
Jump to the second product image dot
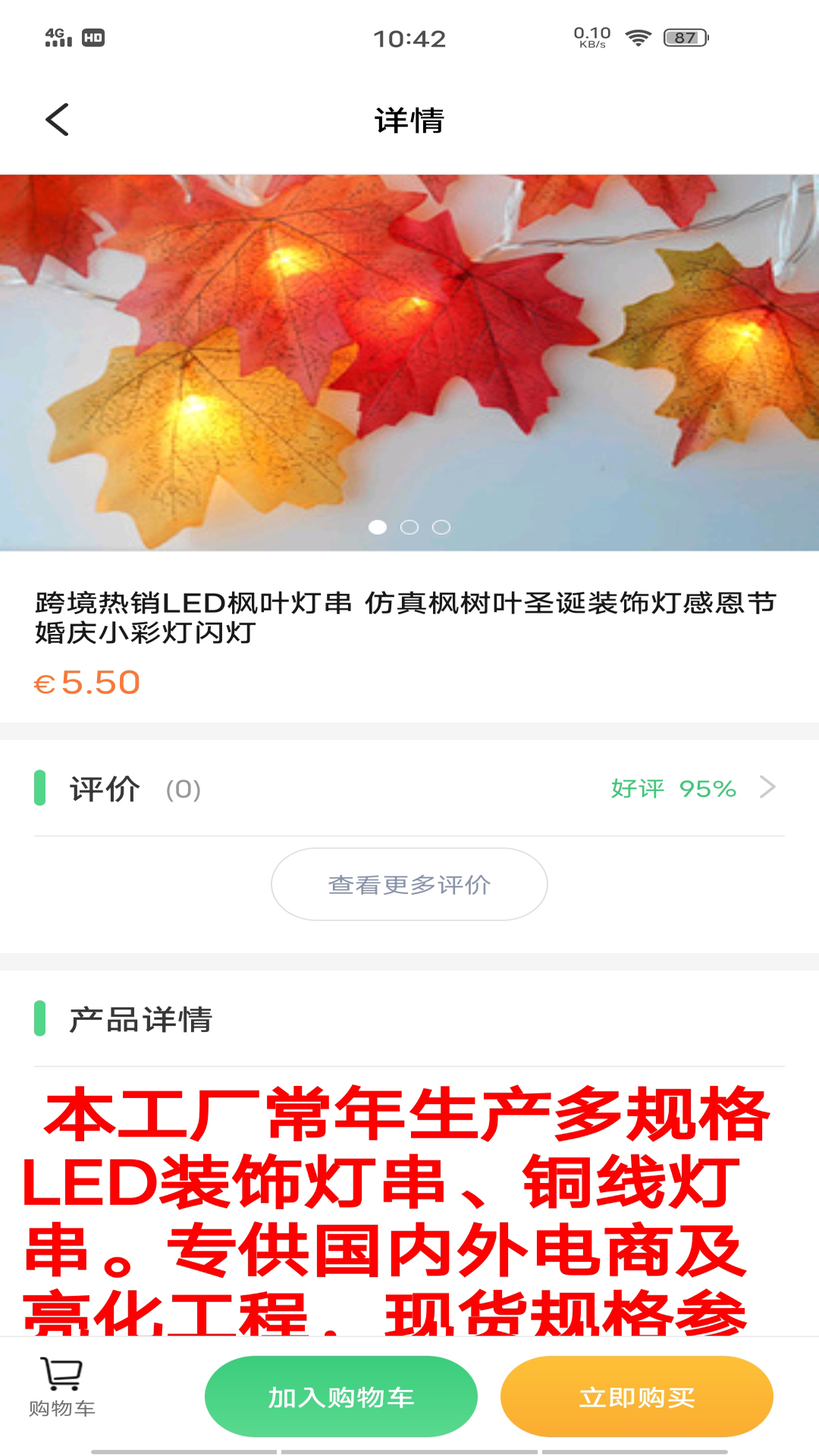(409, 527)
